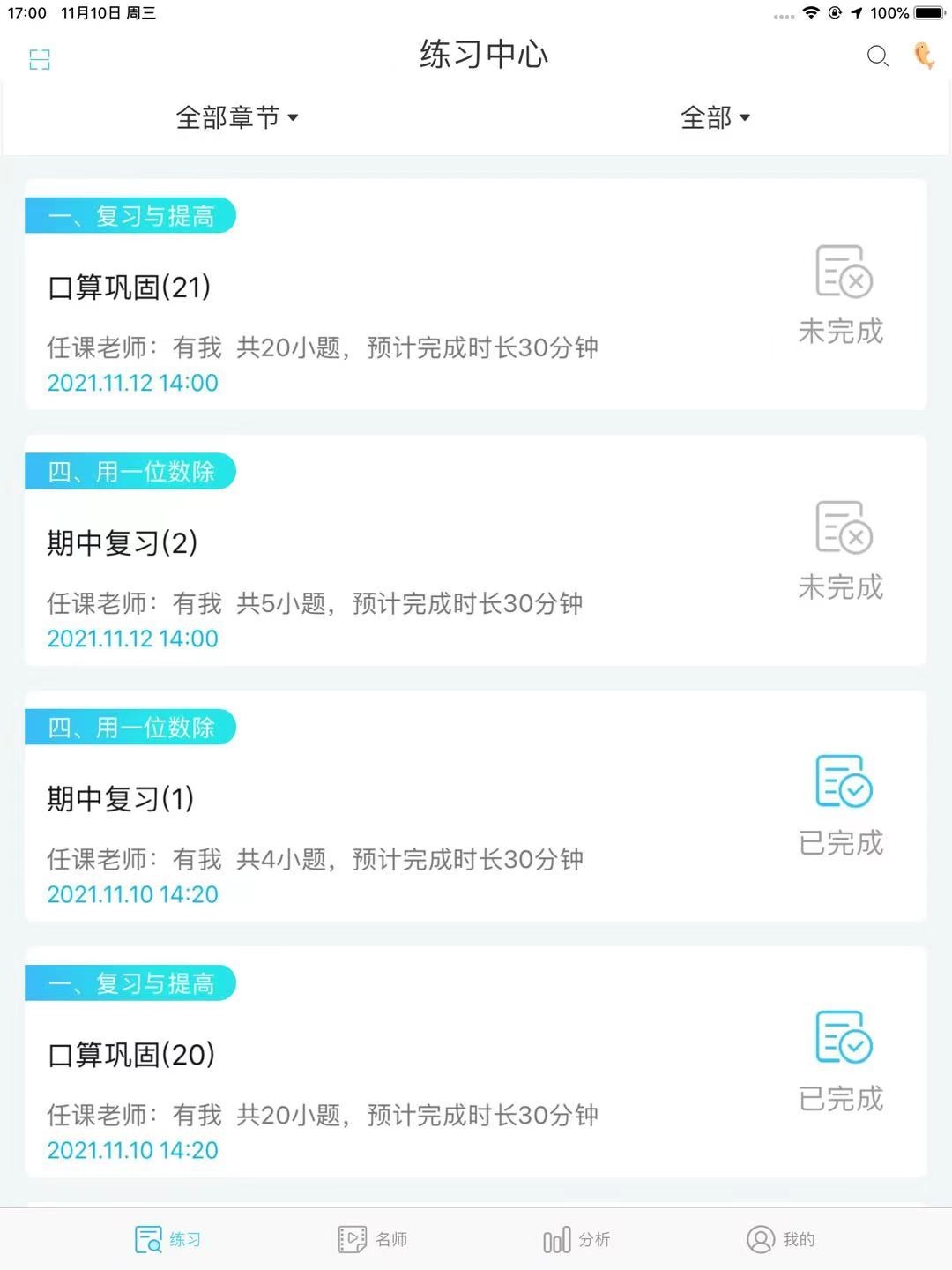952x1270 pixels.
Task: Select the 一、复习与提高 chapter tag
Action: 130,214
